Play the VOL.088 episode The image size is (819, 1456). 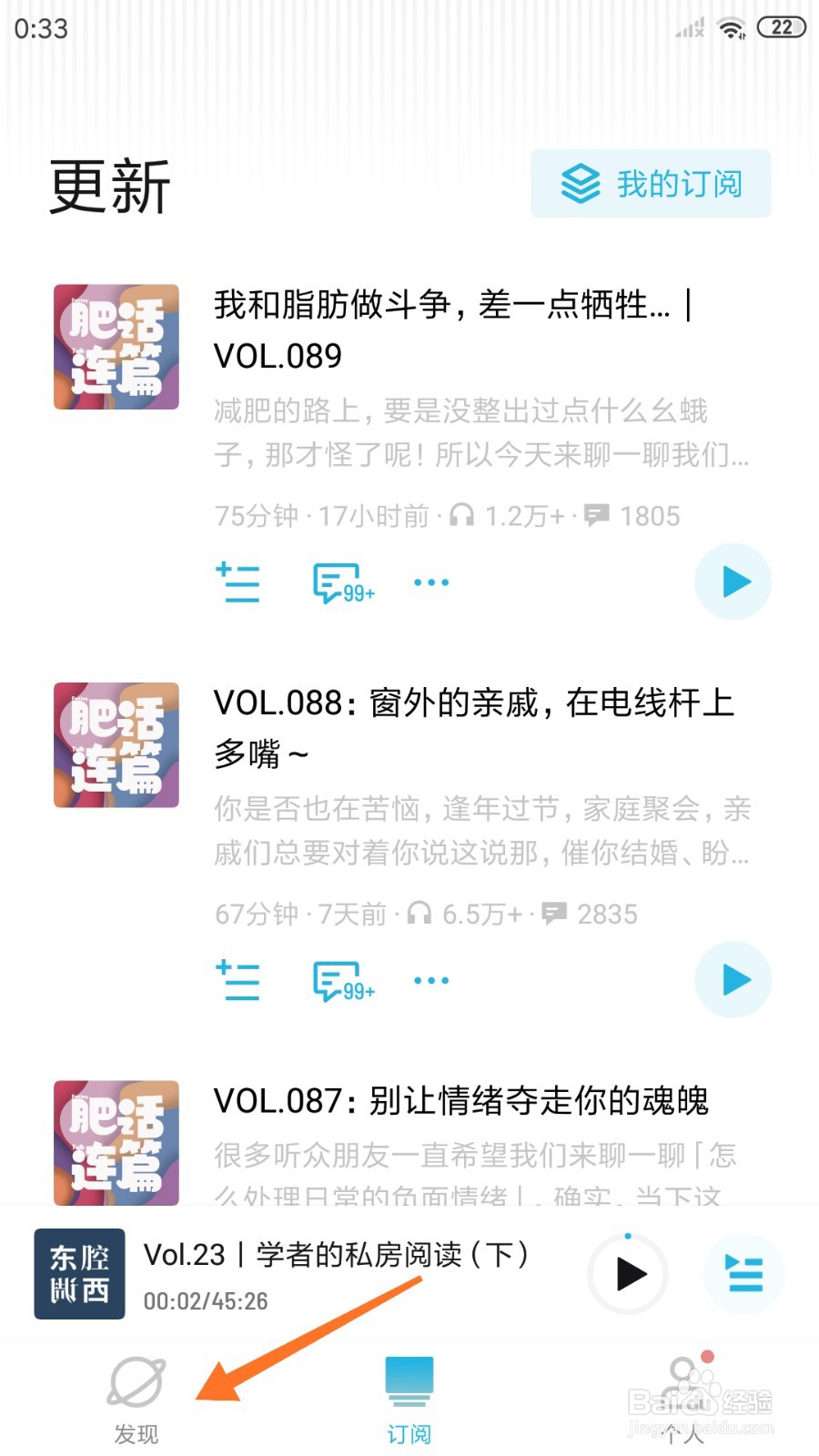733,979
